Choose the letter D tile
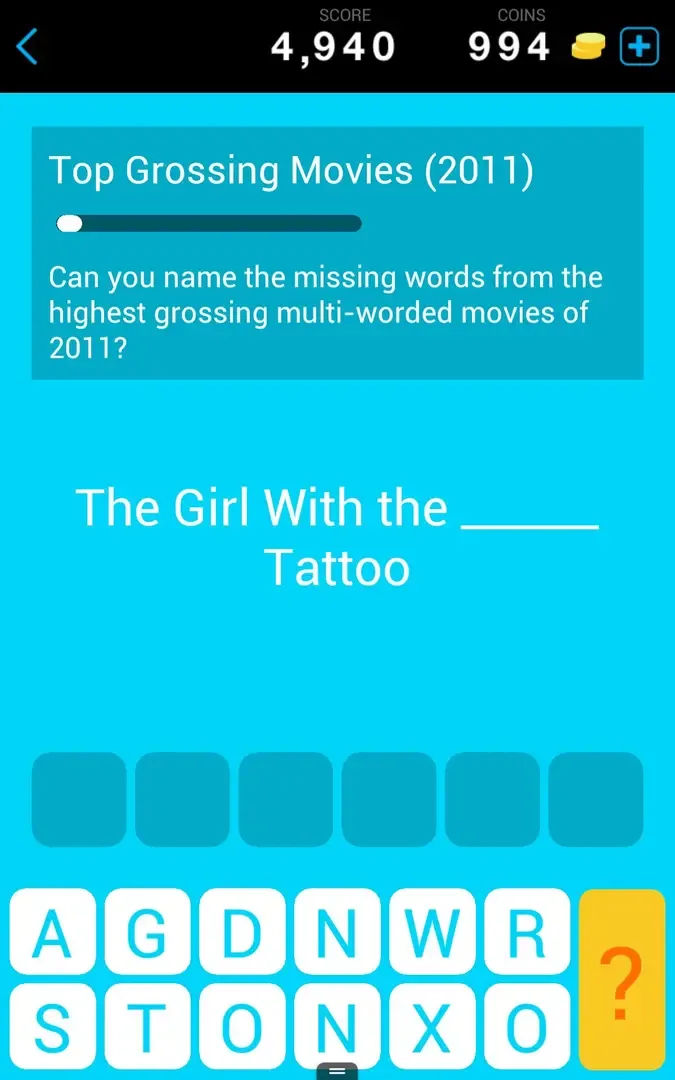The image size is (675, 1080). [x=242, y=932]
